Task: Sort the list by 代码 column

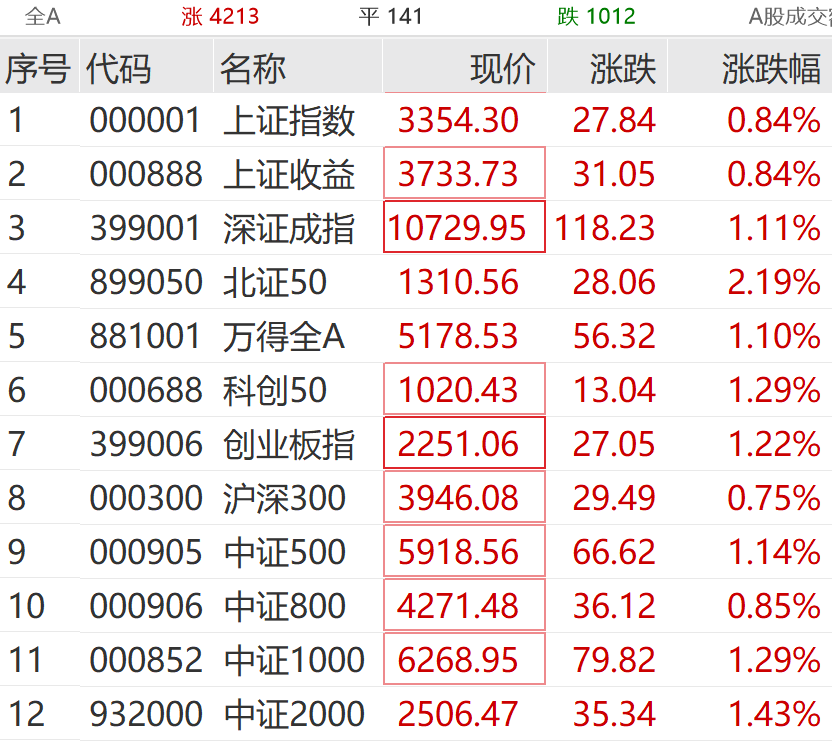Action: click(x=119, y=69)
